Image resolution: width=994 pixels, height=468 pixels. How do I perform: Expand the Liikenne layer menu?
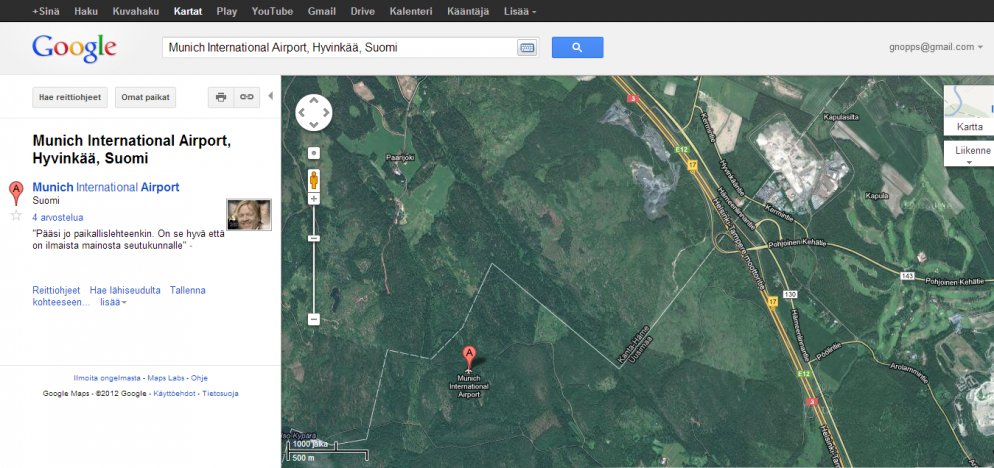pos(969,154)
